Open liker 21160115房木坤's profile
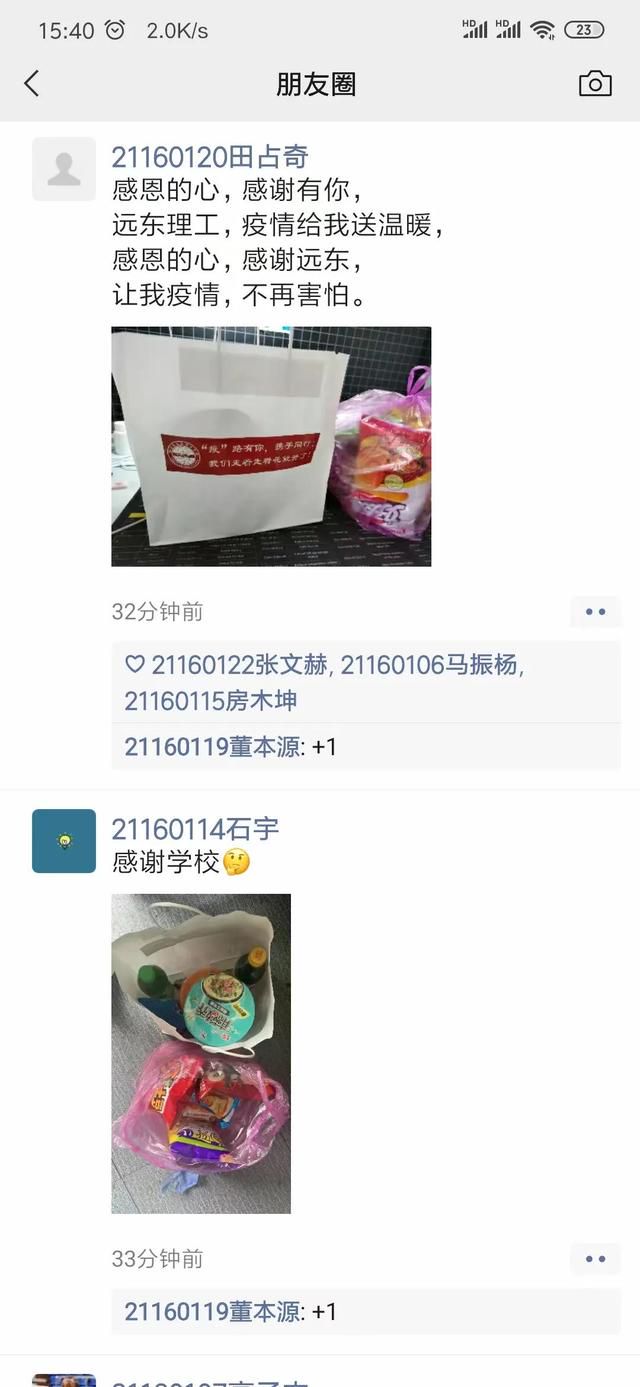 [211, 701]
